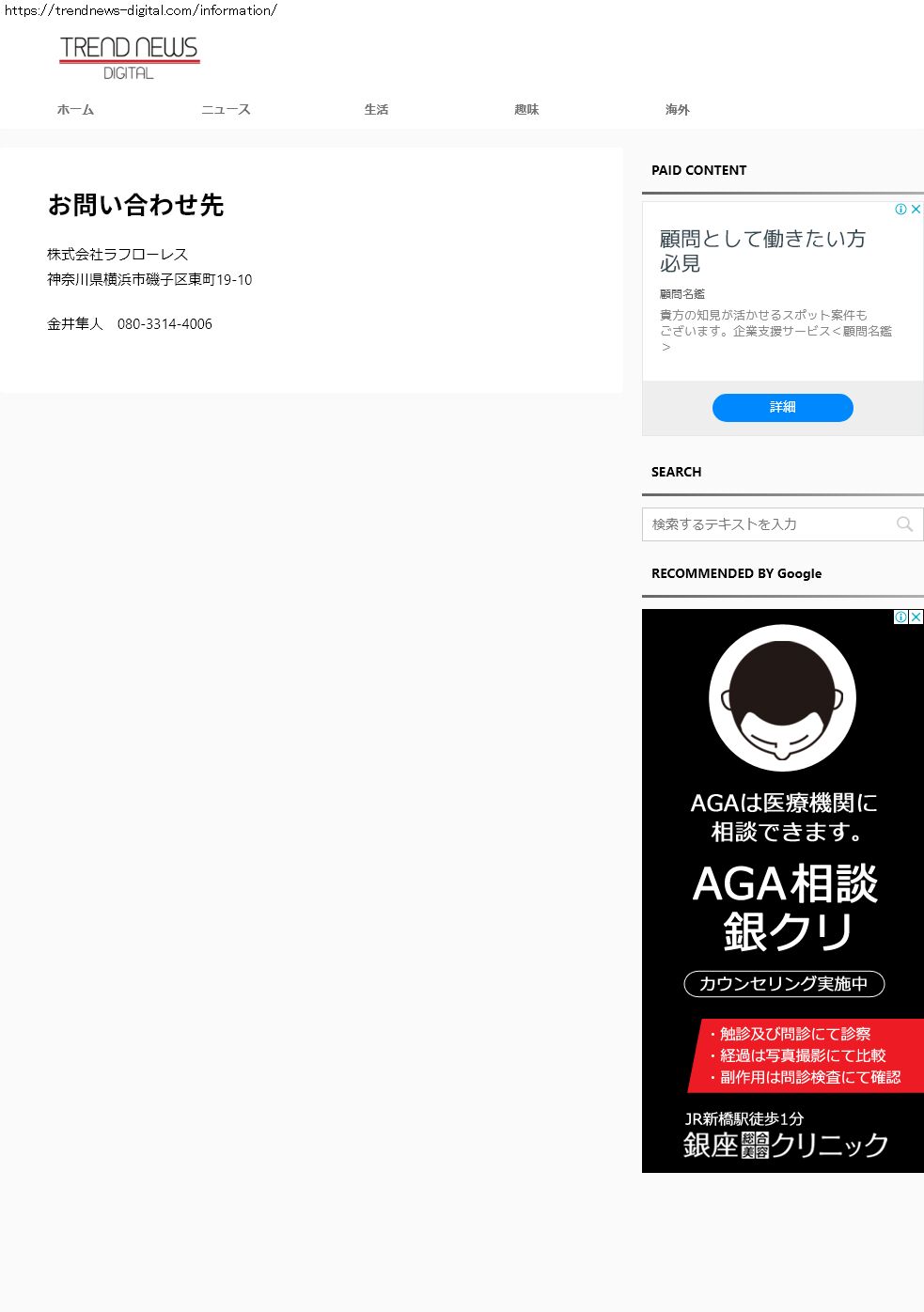Tap the blue 詳細 button
This screenshot has width=924, height=1312.
782,407
